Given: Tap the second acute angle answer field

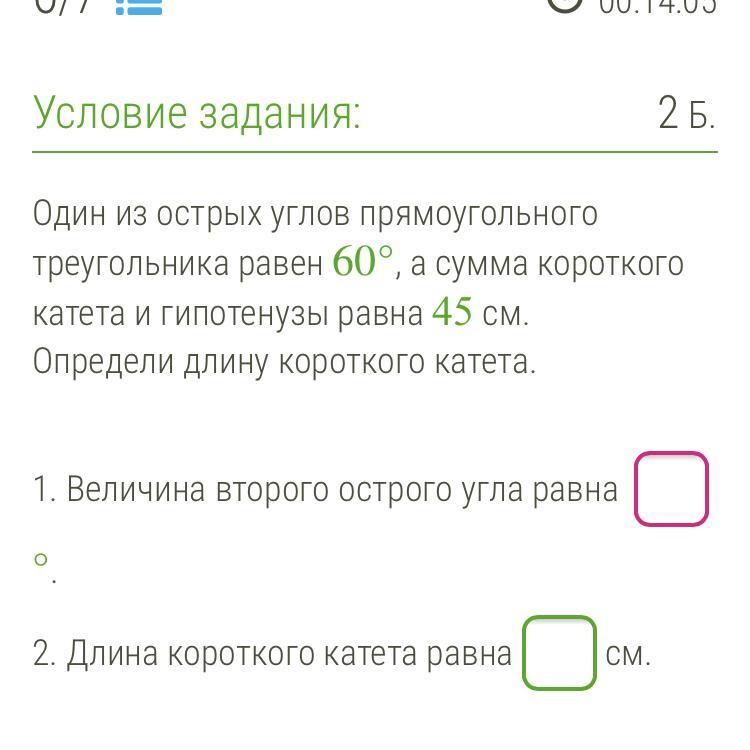Looking at the screenshot, I should tap(671, 489).
